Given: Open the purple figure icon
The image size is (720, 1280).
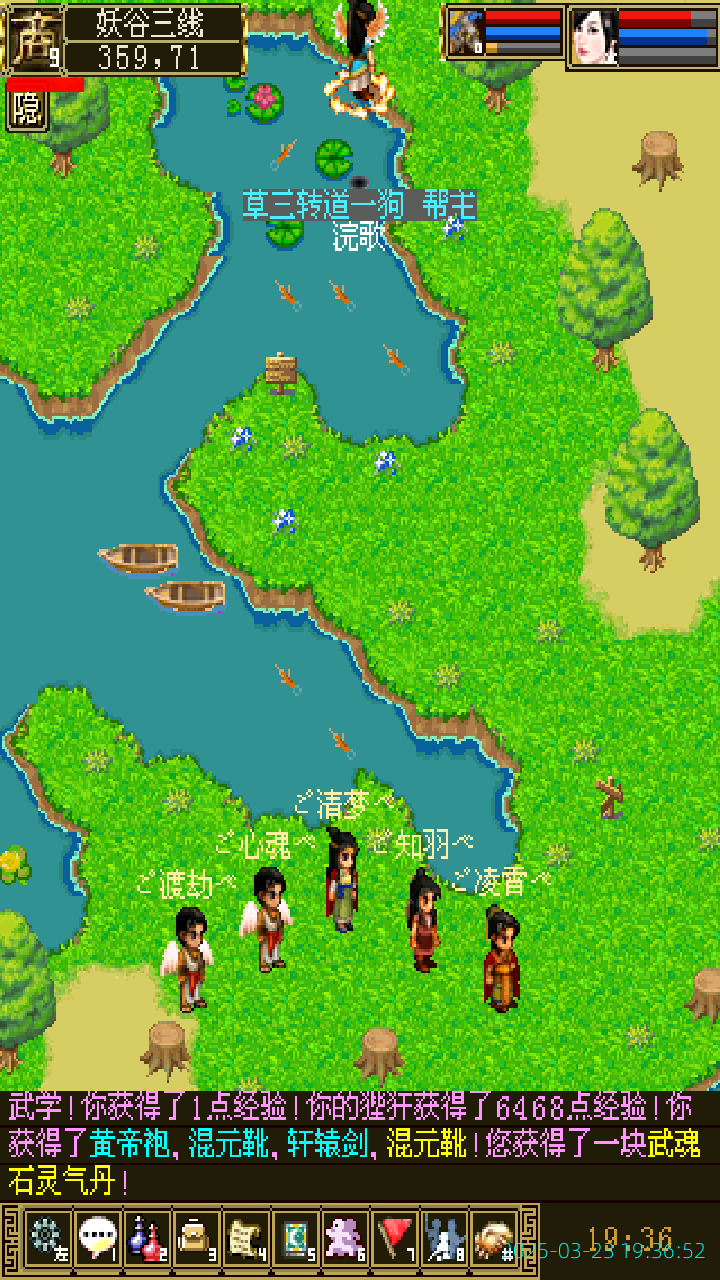Looking at the screenshot, I should pos(346,1238).
